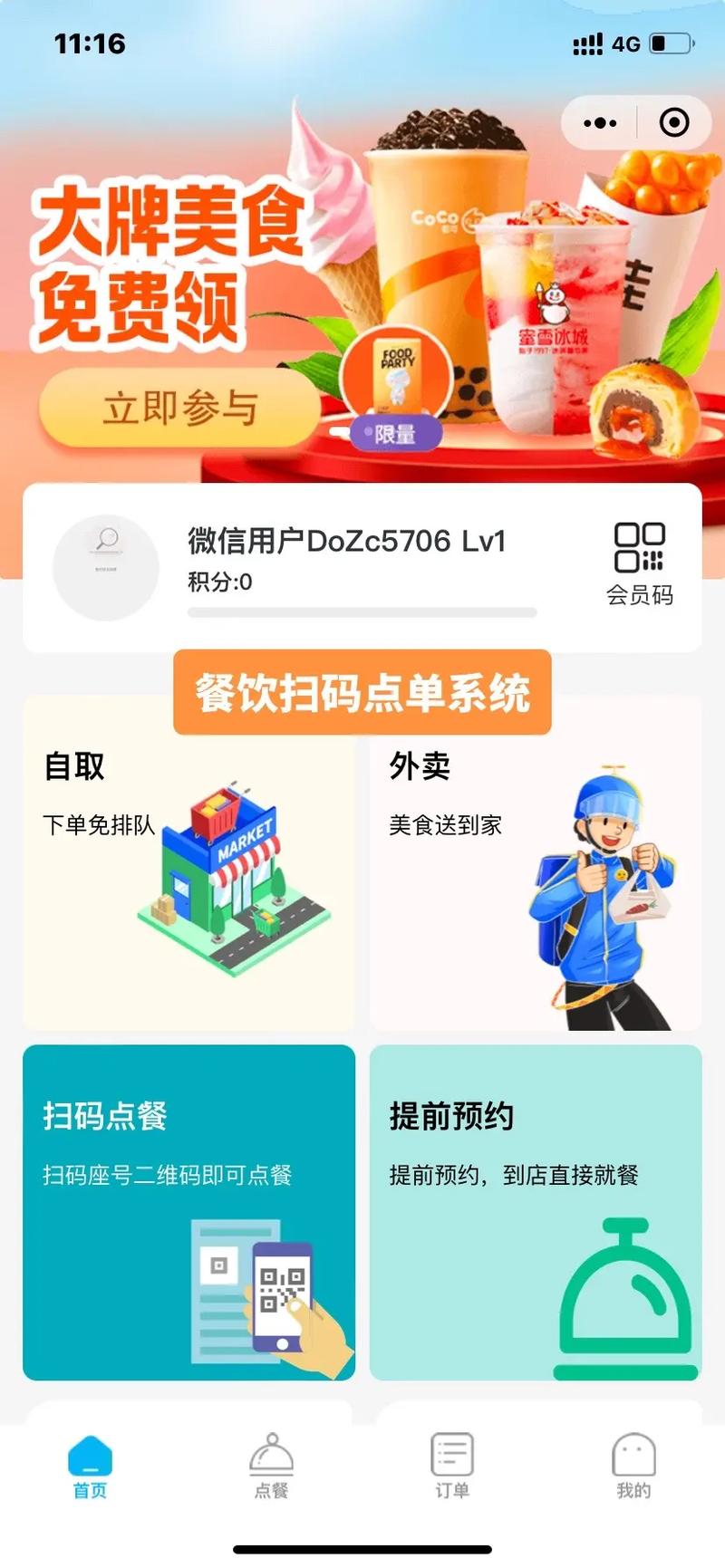Open 扫码点餐 scan-to-order card
The width and height of the screenshot is (725, 1568).
[x=188, y=1213]
